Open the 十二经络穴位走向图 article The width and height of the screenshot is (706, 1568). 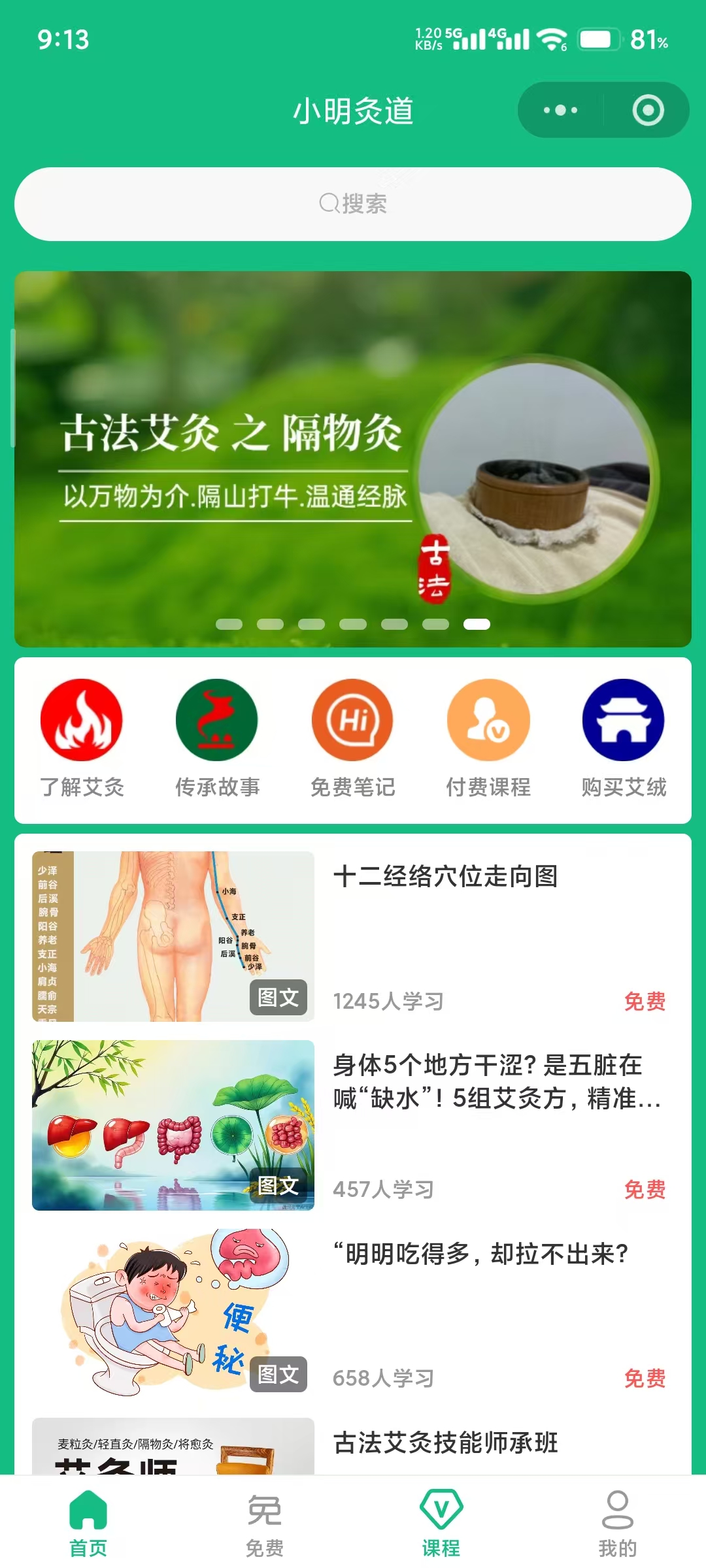(445, 877)
